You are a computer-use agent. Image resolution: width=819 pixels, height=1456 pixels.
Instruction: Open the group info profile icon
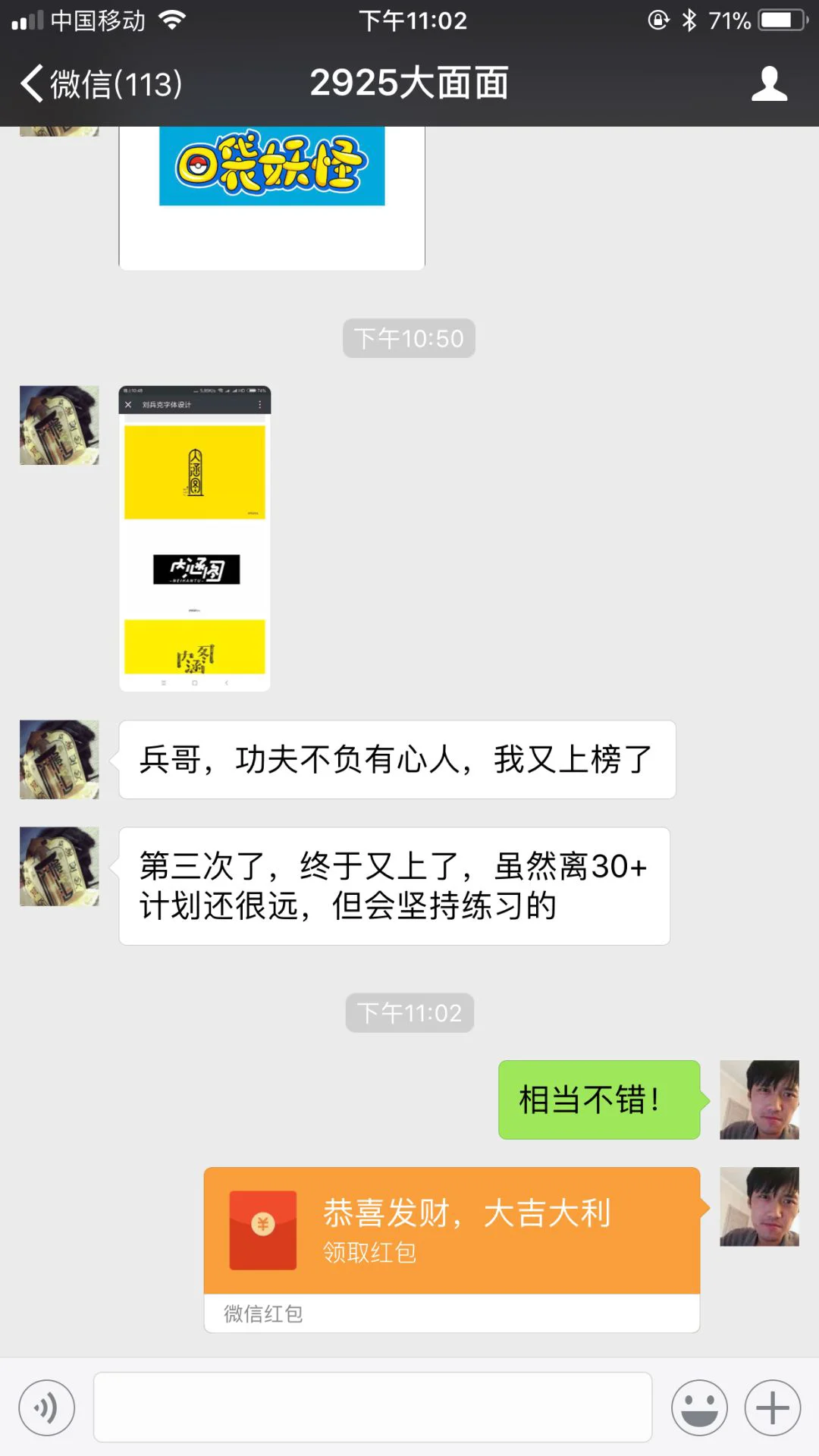(769, 83)
